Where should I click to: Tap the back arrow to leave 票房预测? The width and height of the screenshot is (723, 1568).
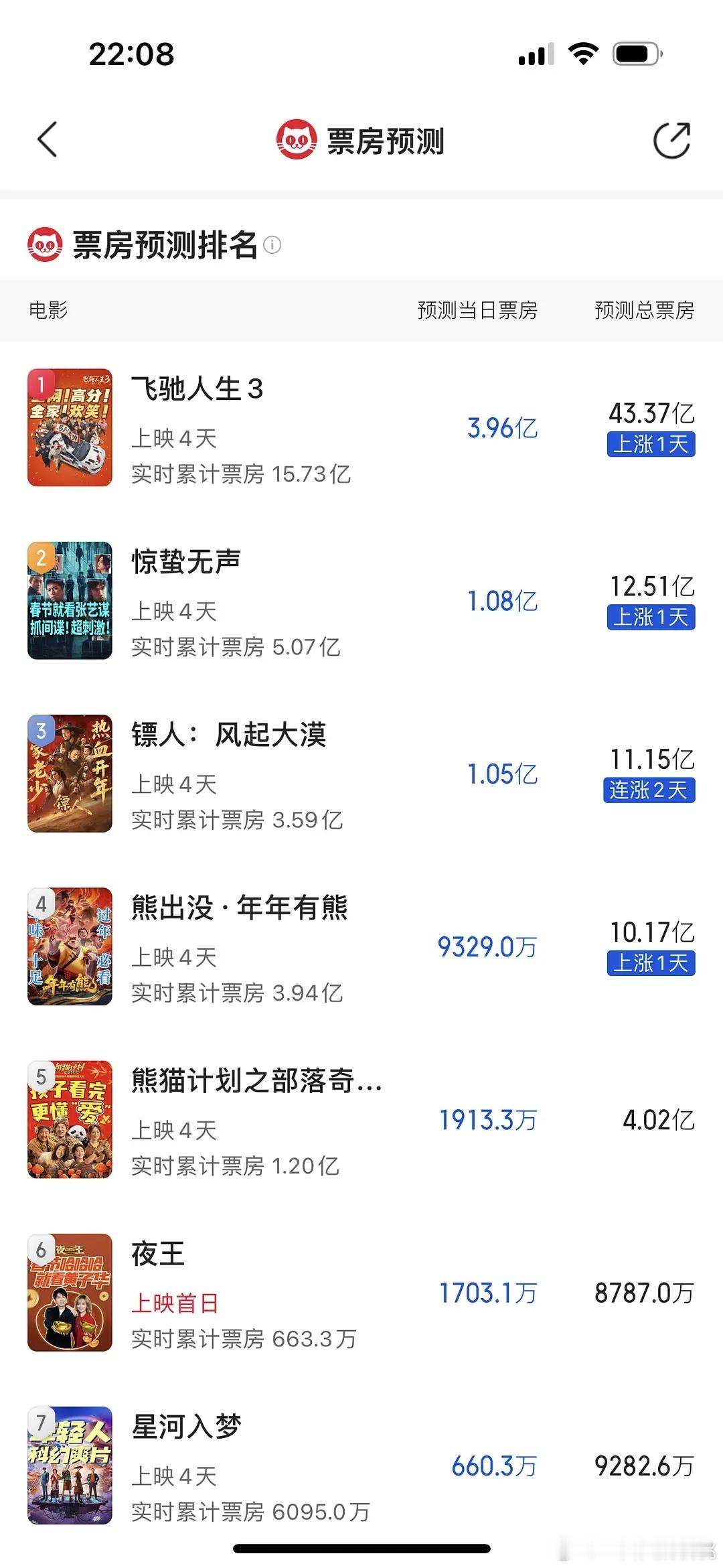46,139
